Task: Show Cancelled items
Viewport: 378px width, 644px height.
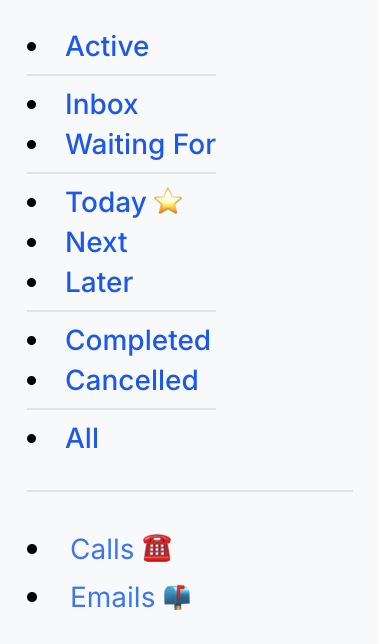Action: click(x=132, y=380)
